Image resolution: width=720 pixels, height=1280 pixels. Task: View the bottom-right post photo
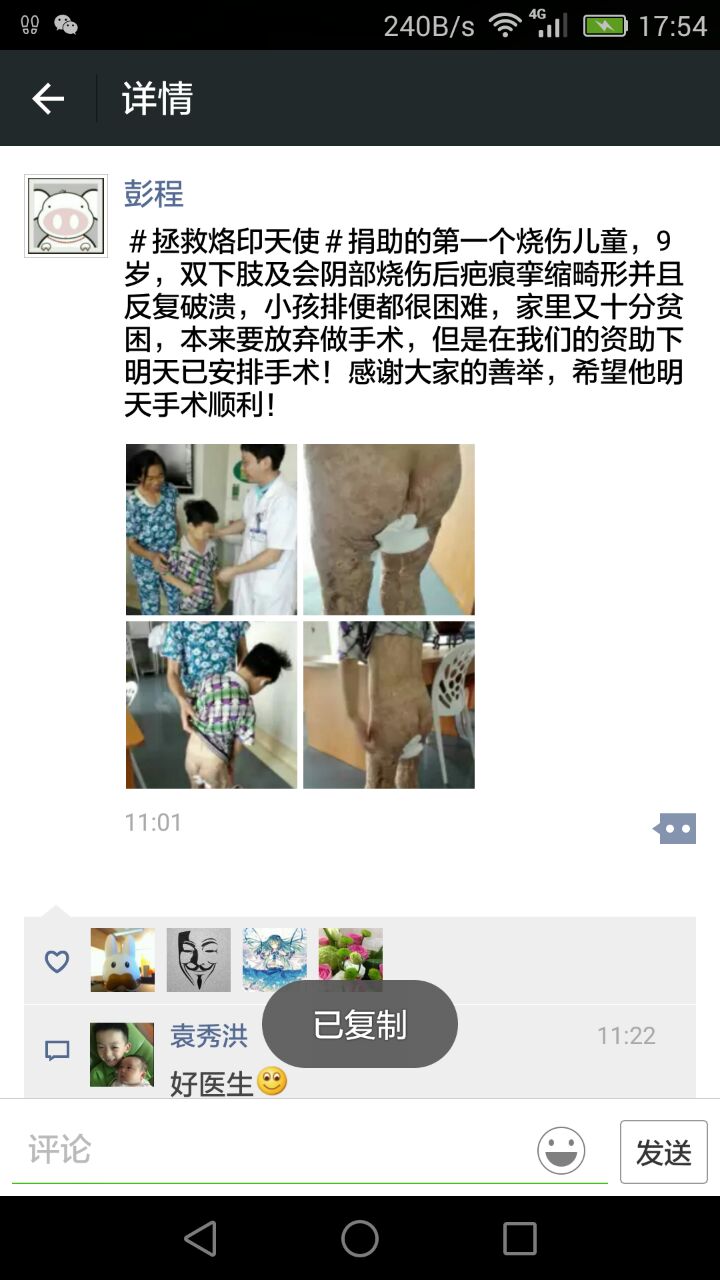pyautogui.click(x=389, y=705)
